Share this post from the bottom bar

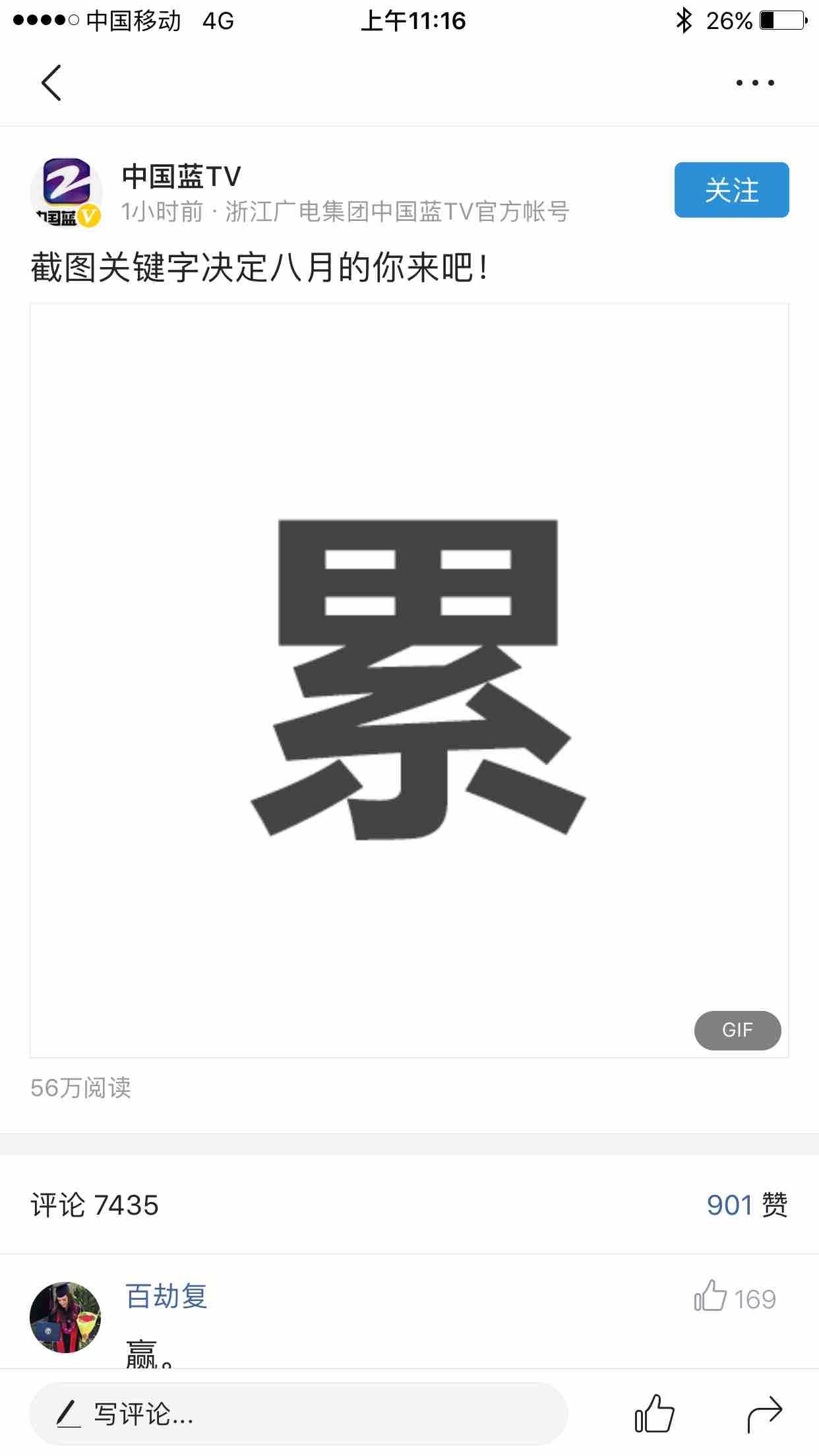[x=764, y=1414]
